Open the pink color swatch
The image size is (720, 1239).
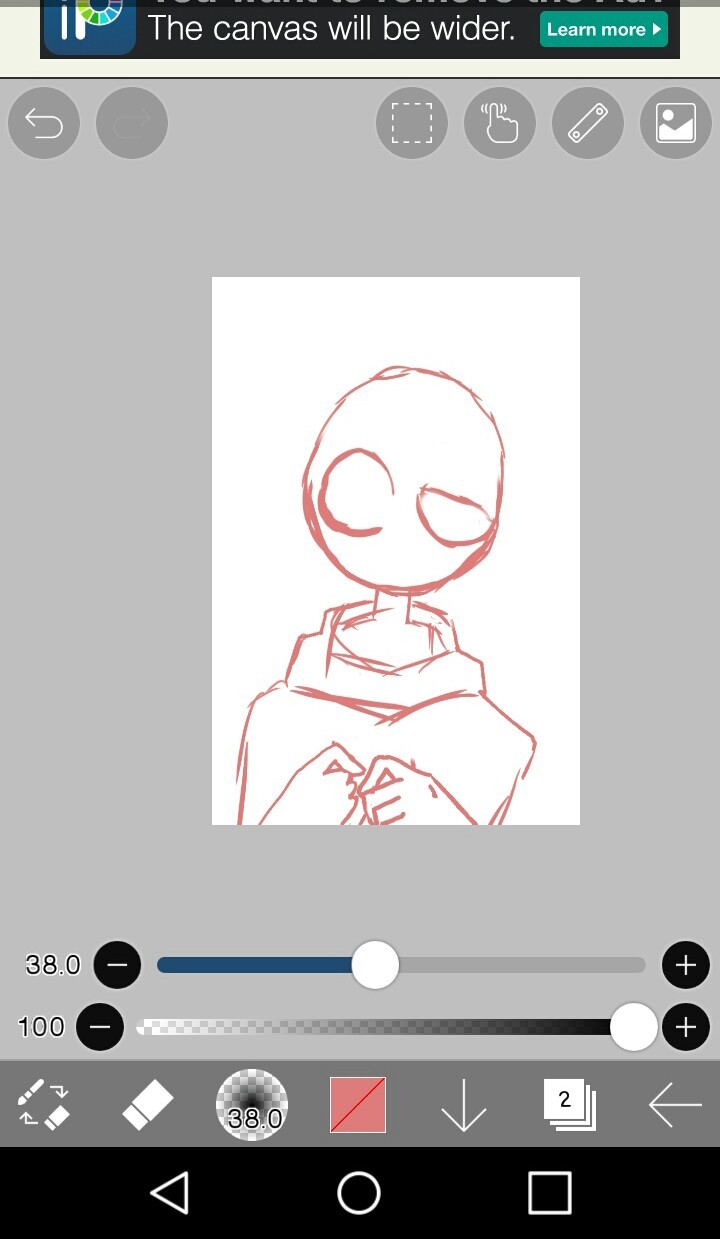(358, 1104)
